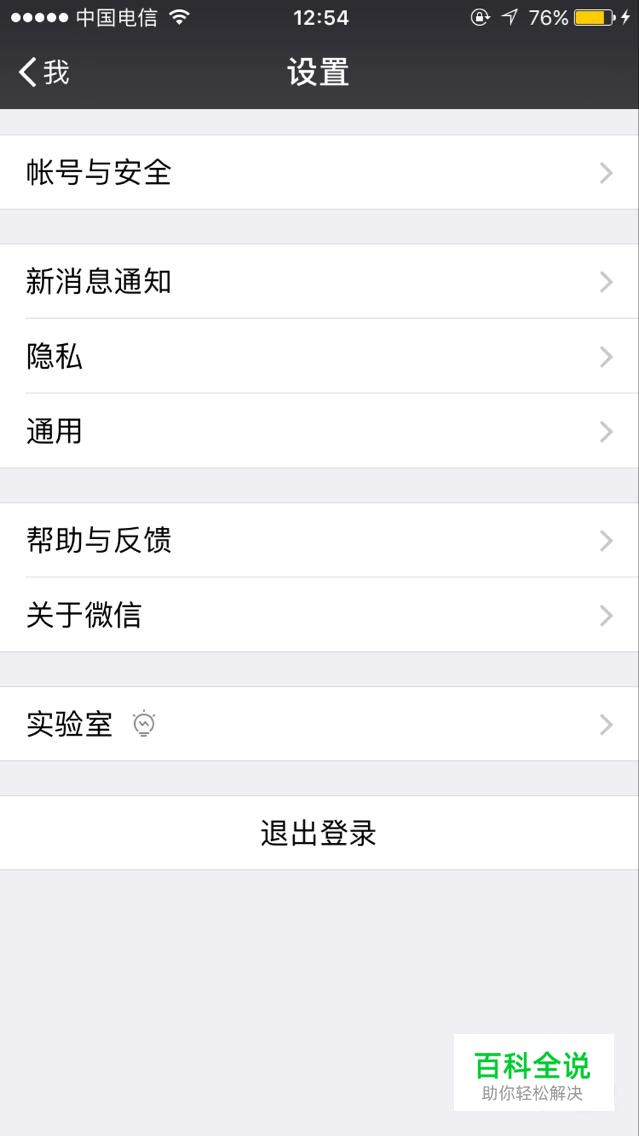Open the 实验室 row

click(x=319, y=724)
